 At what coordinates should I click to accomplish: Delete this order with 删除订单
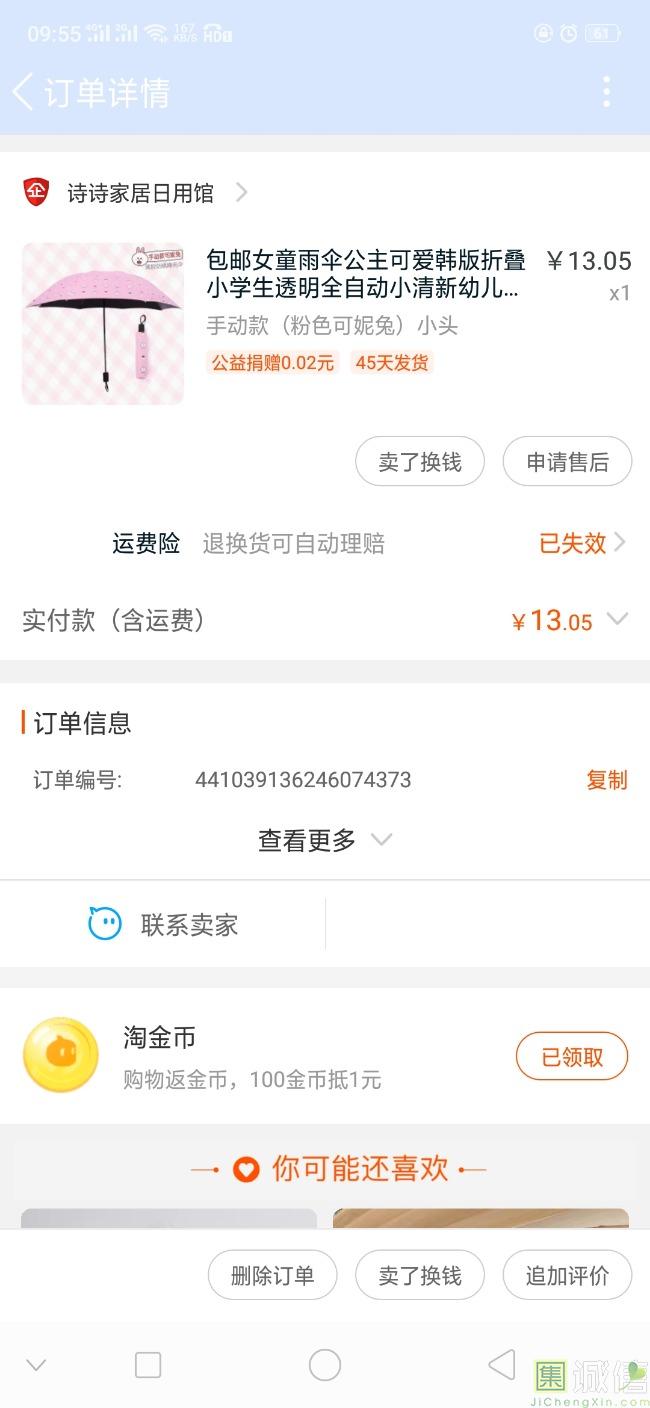click(x=272, y=1275)
